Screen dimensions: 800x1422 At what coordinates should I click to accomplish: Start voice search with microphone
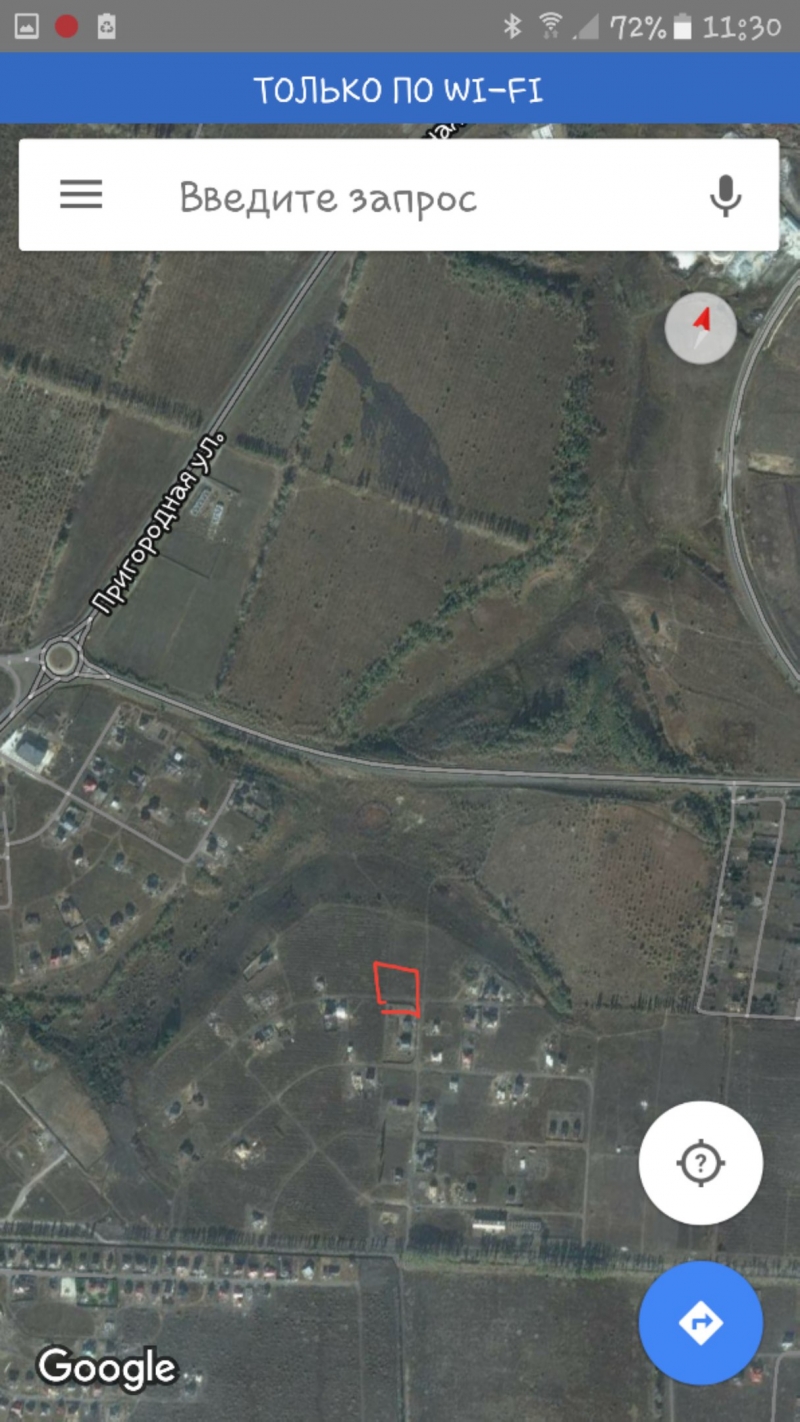coord(725,195)
